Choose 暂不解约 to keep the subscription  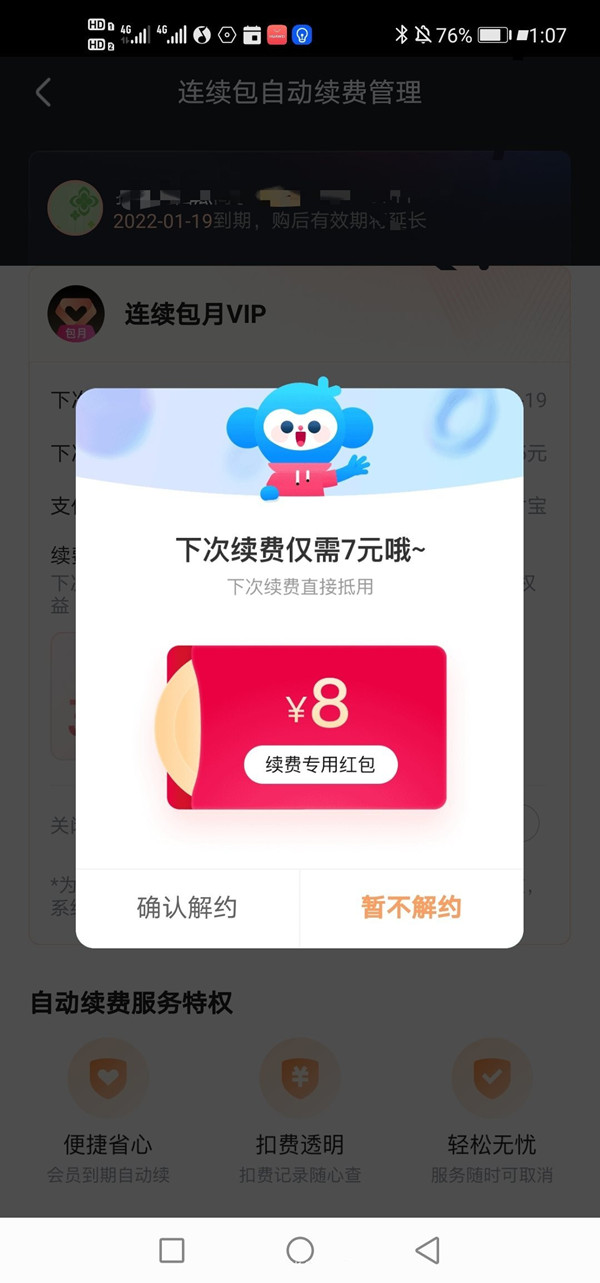(x=411, y=907)
